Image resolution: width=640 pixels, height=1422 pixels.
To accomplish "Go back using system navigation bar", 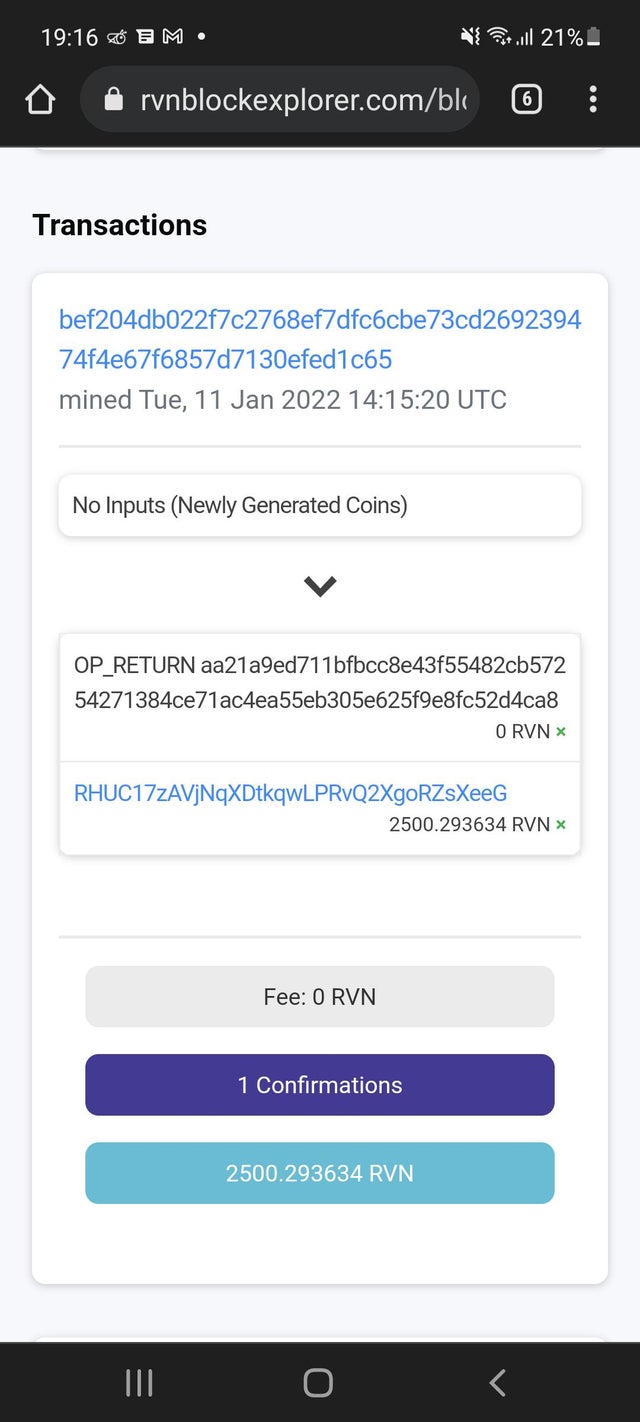I will tap(497, 1382).
